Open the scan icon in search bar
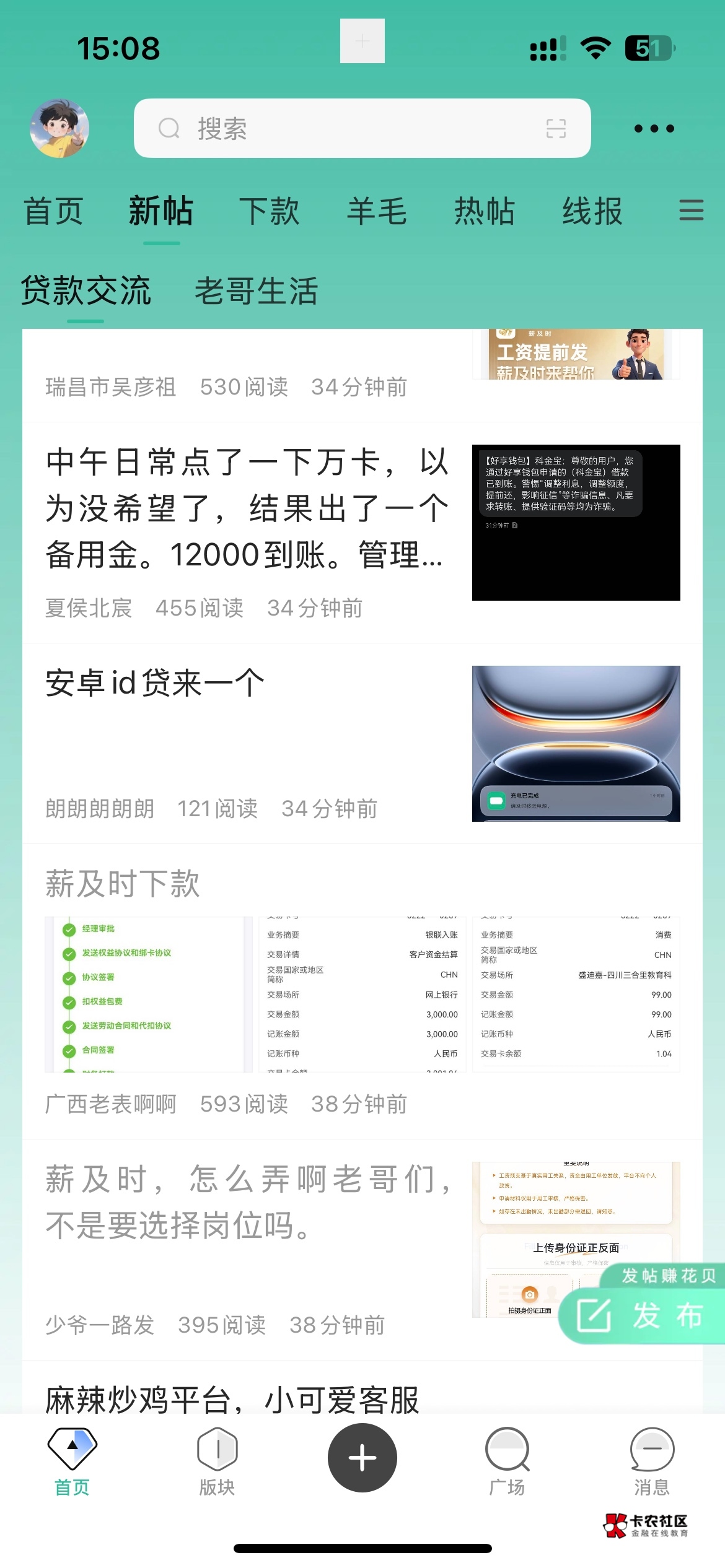The height and width of the screenshot is (1568, 725). [x=556, y=129]
